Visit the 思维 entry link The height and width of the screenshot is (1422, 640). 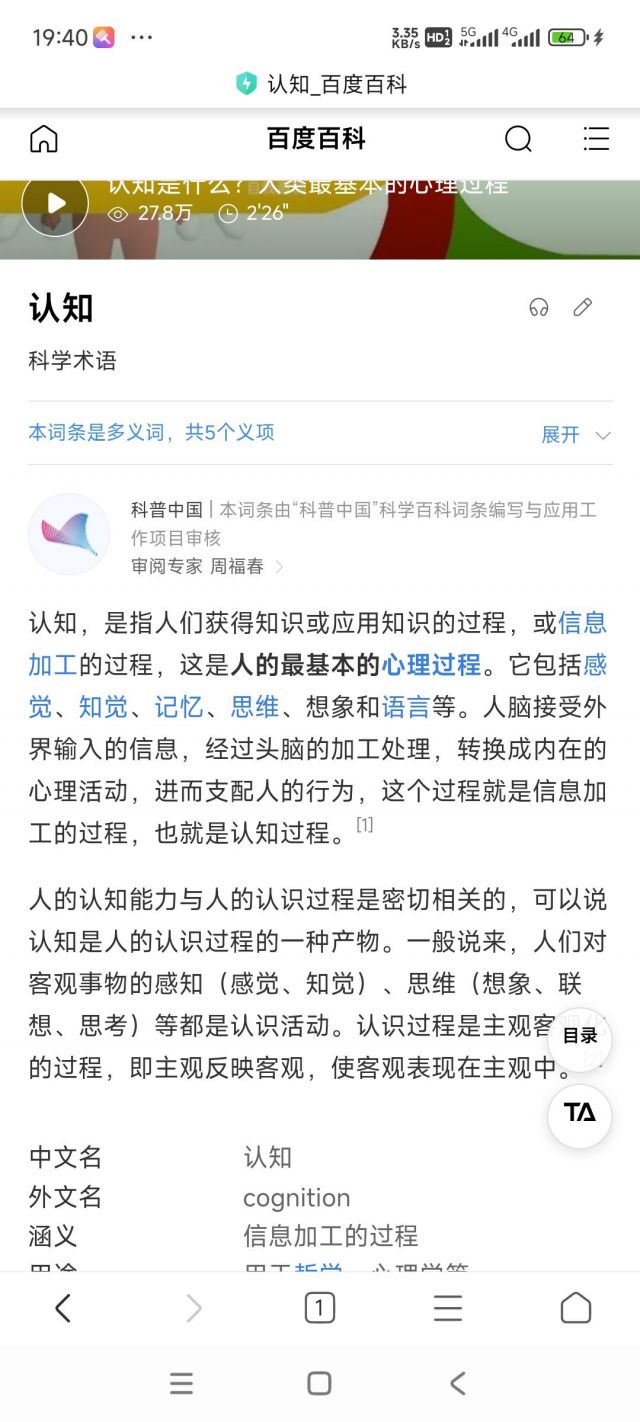pyautogui.click(x=255, y=707)
